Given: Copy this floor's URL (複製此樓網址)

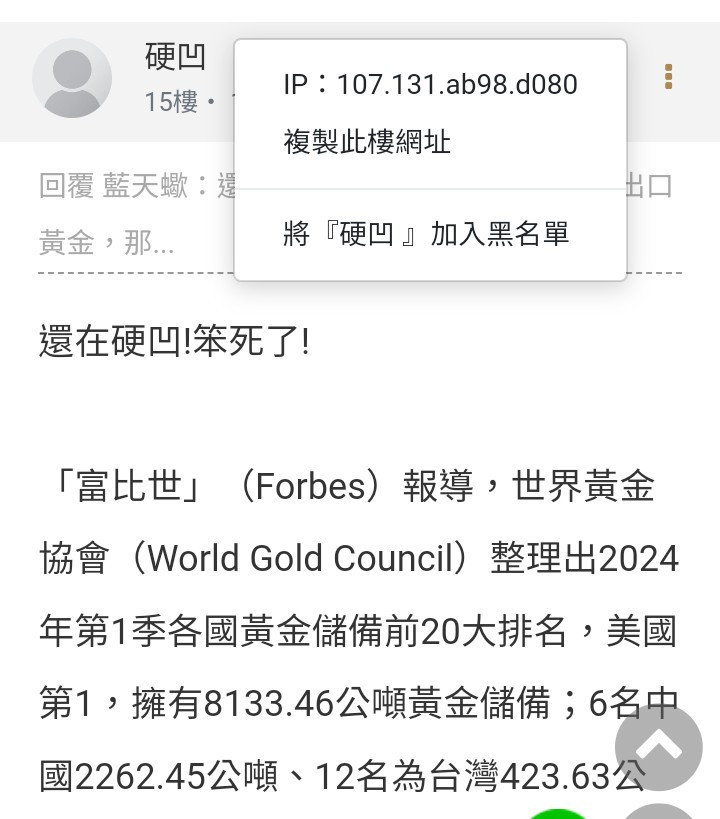Looking at the screenshot, I should click(x=367, y=142).
